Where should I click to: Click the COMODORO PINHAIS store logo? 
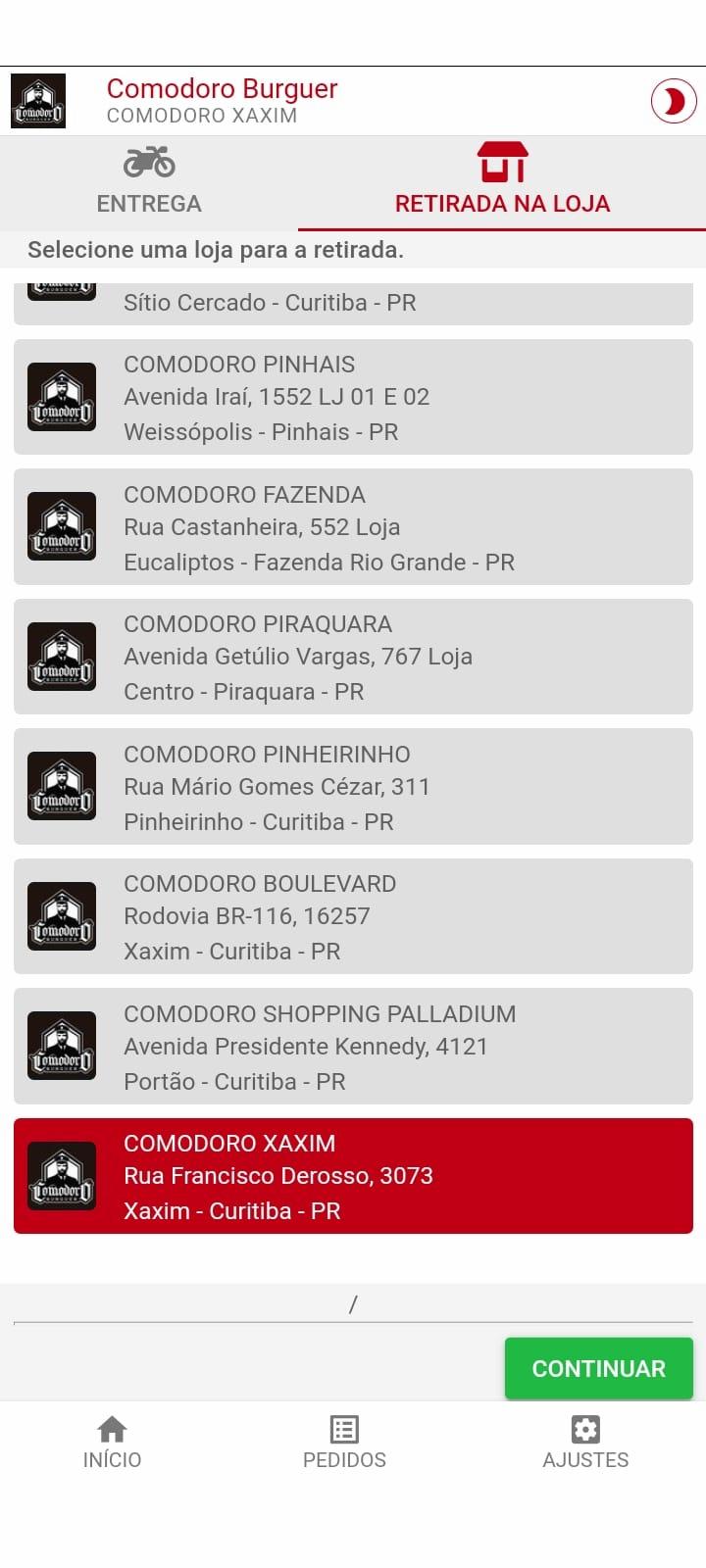coord(61,396)
